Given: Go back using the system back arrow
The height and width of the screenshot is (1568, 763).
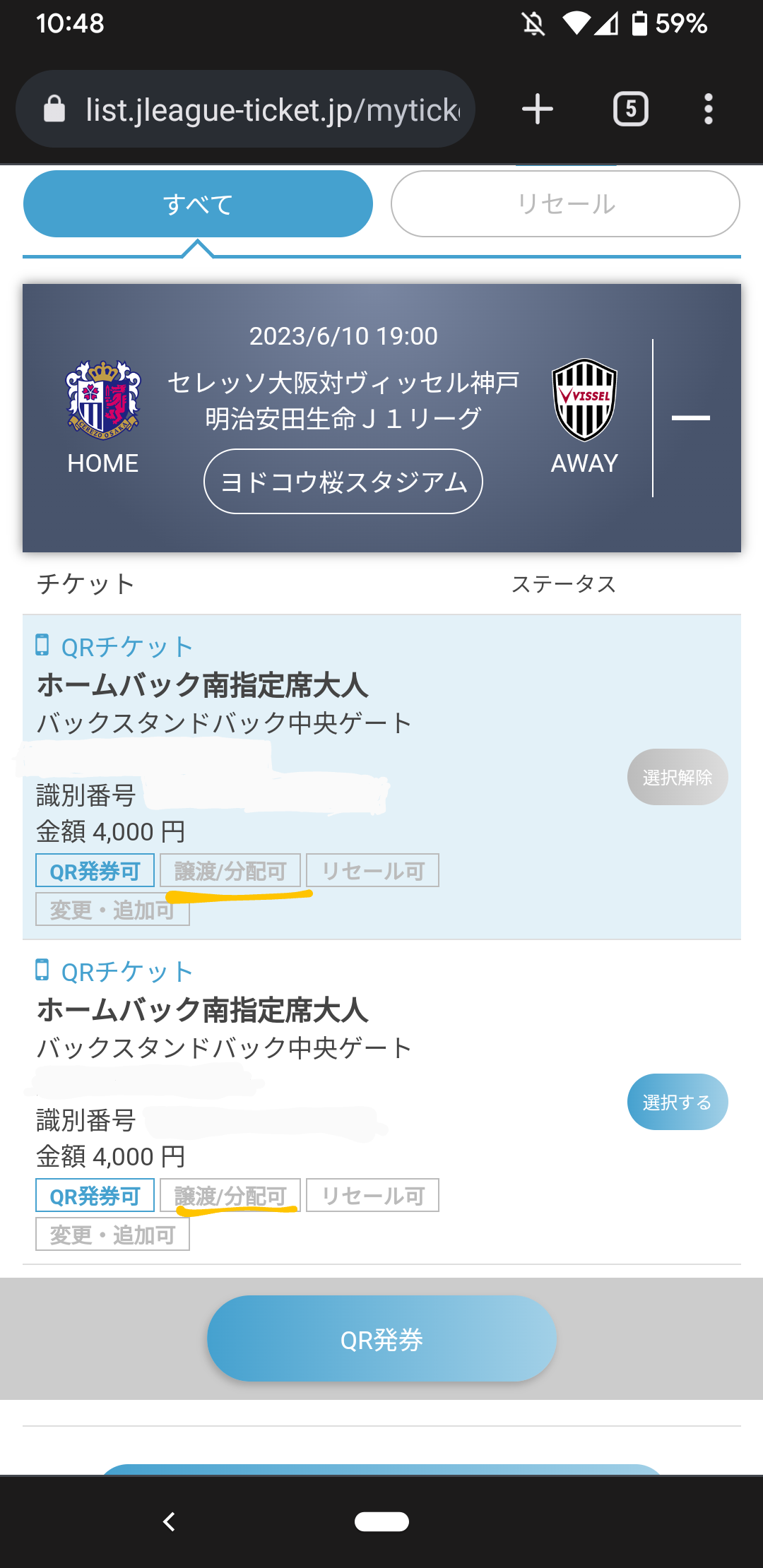Looking at the screenshot, I should click(x=168, y=1521).
